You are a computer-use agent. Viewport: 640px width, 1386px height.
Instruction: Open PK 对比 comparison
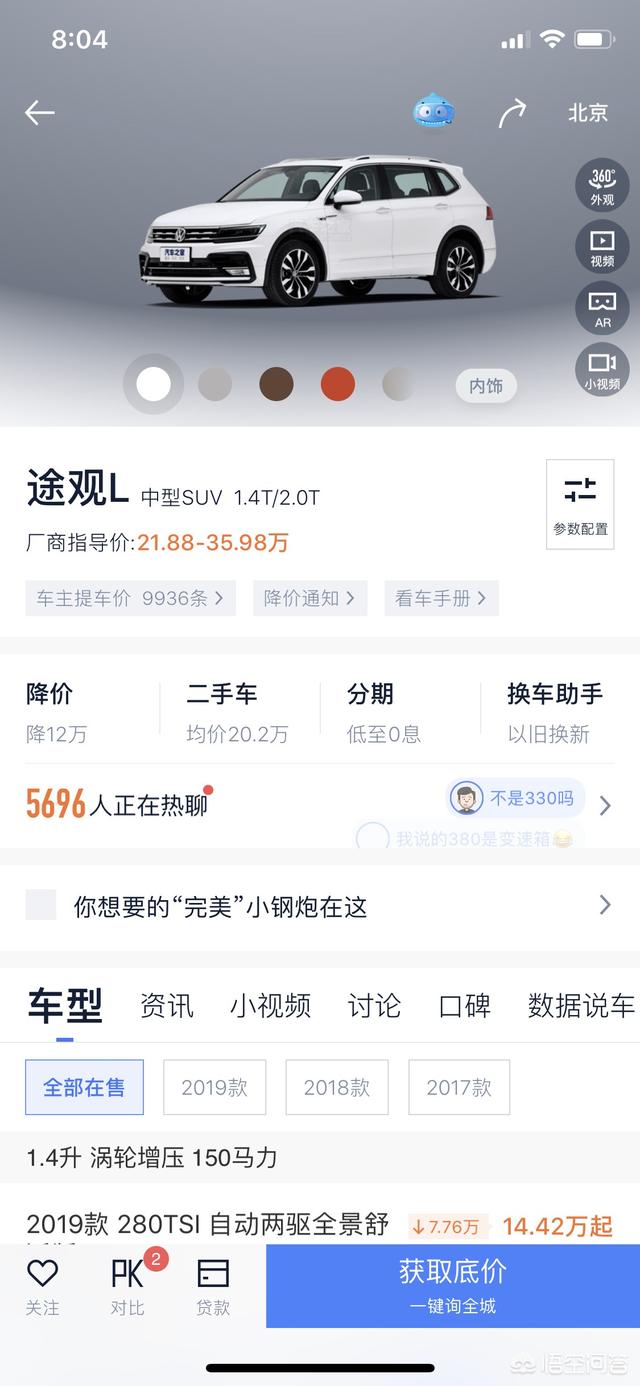[128, 1284]
